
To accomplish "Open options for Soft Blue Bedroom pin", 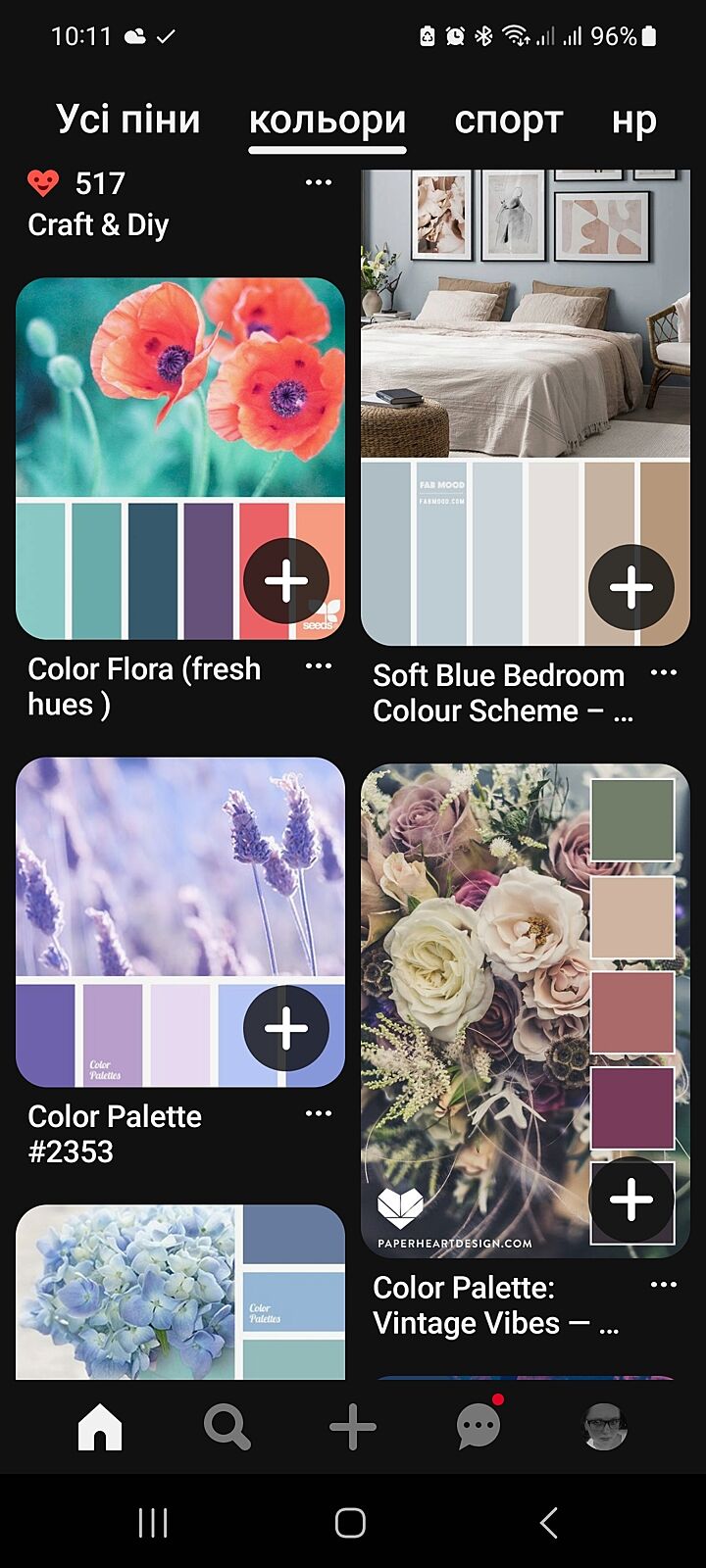I will pos(664,673).
